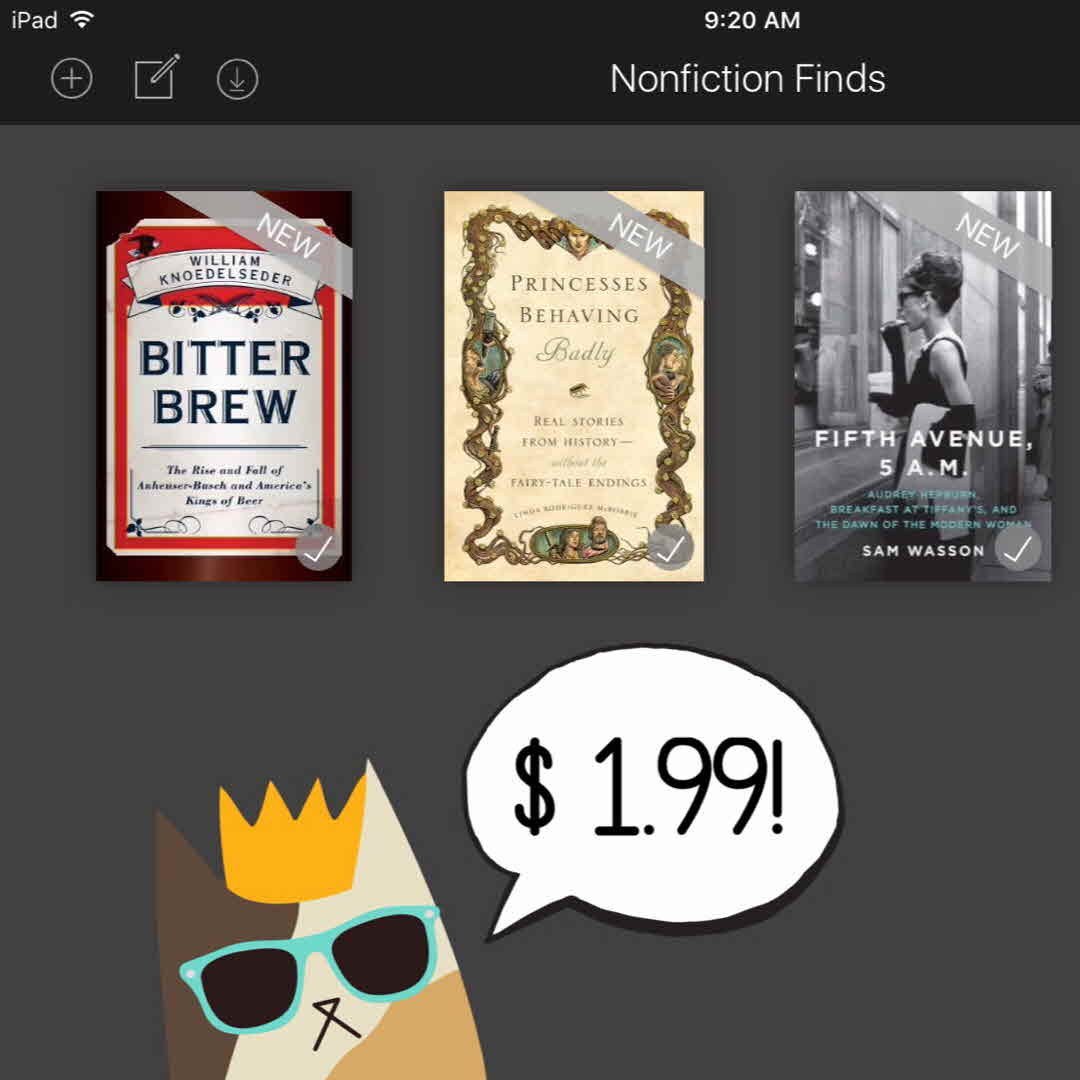The height and width of the screenshot is (1080, 1080).
Task: Tap the download arrow icon
Action: click(238, 79)
